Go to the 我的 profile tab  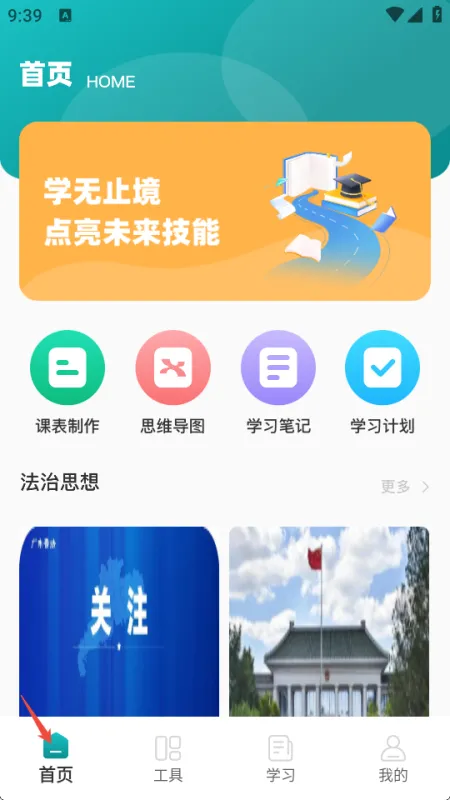click(x=393, y=758)
